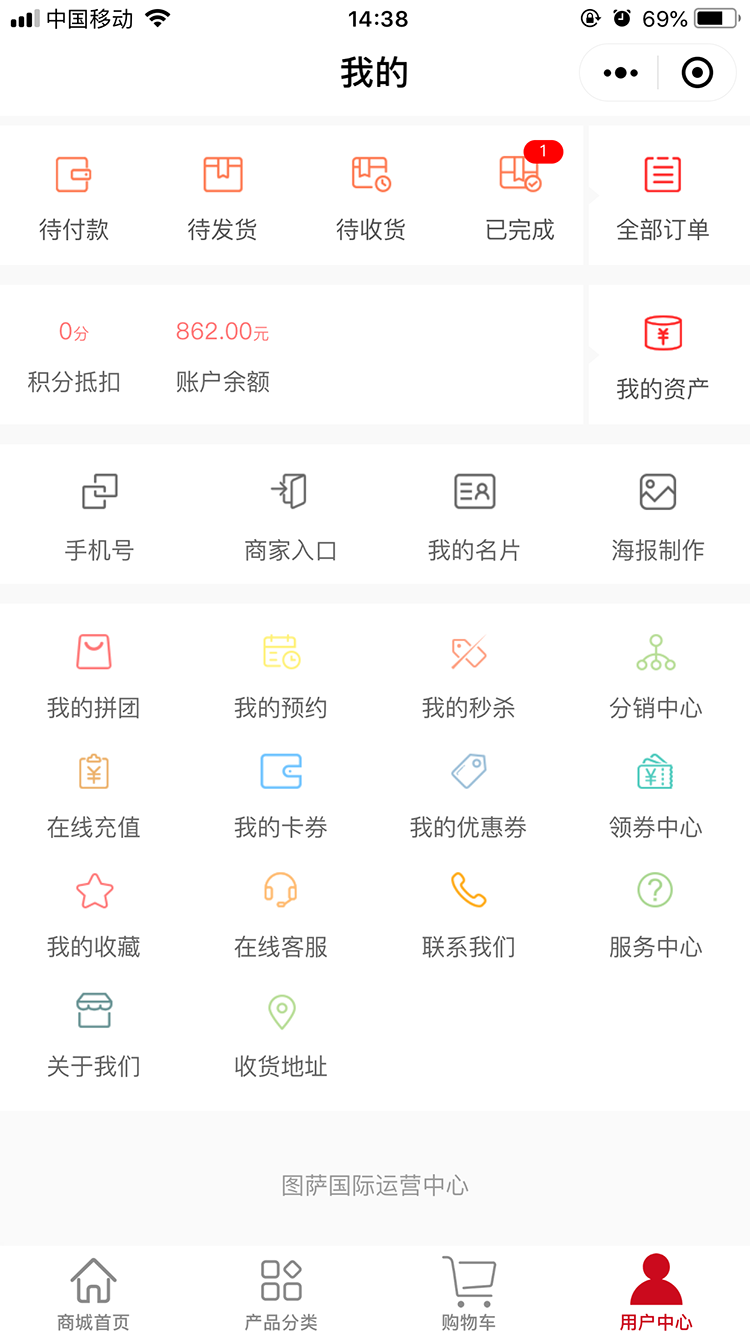Open 已完成 completed orders
750x1333 pixels.
click(520, 197)
